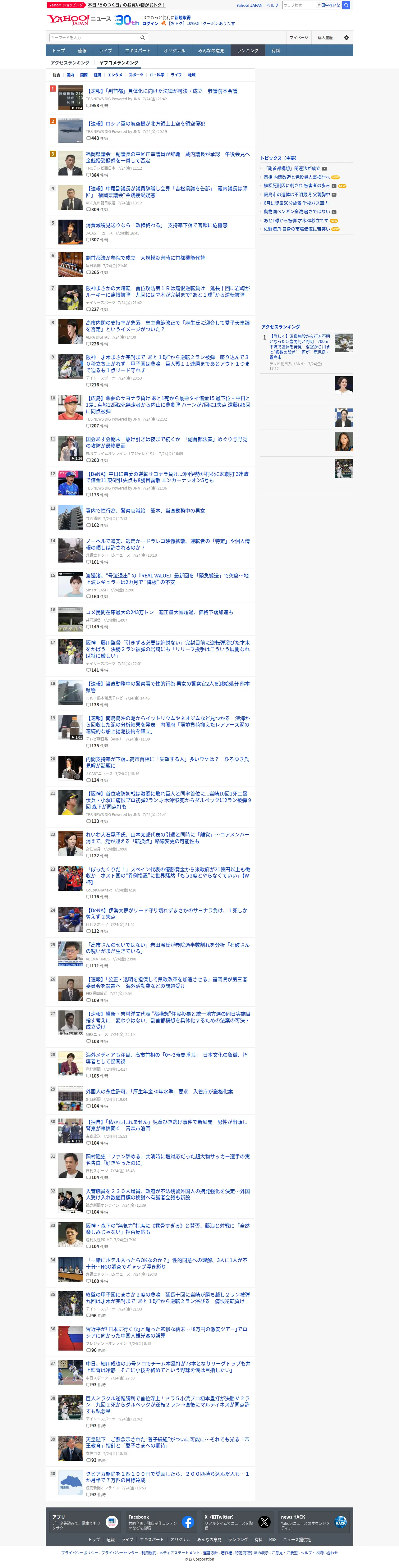Select the みんなの意見 tab
This screenshot has width=399, height=1568.
[211, 51]
